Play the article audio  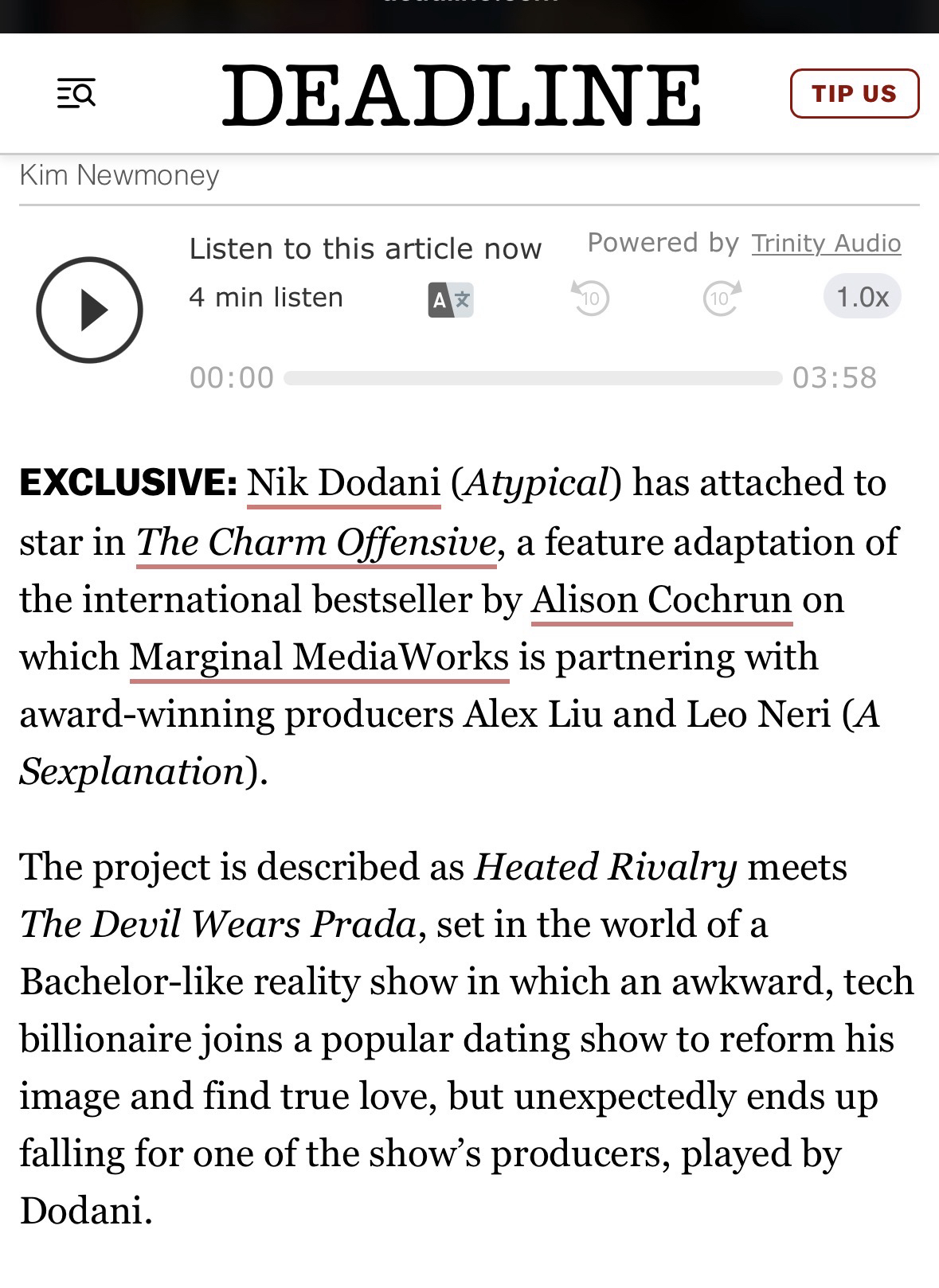[x=89, y=310]
